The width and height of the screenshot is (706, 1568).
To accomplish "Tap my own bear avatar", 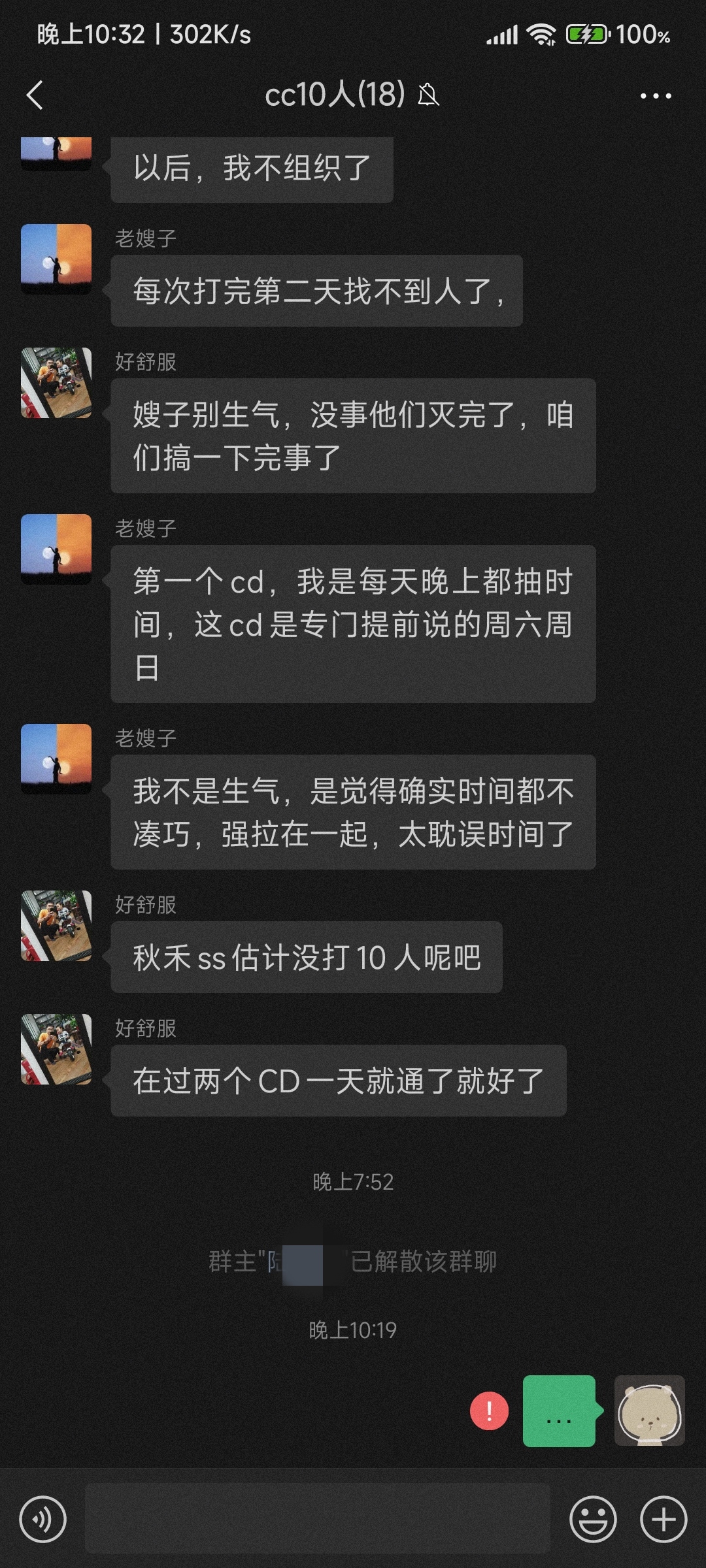I will (649, 1411).
